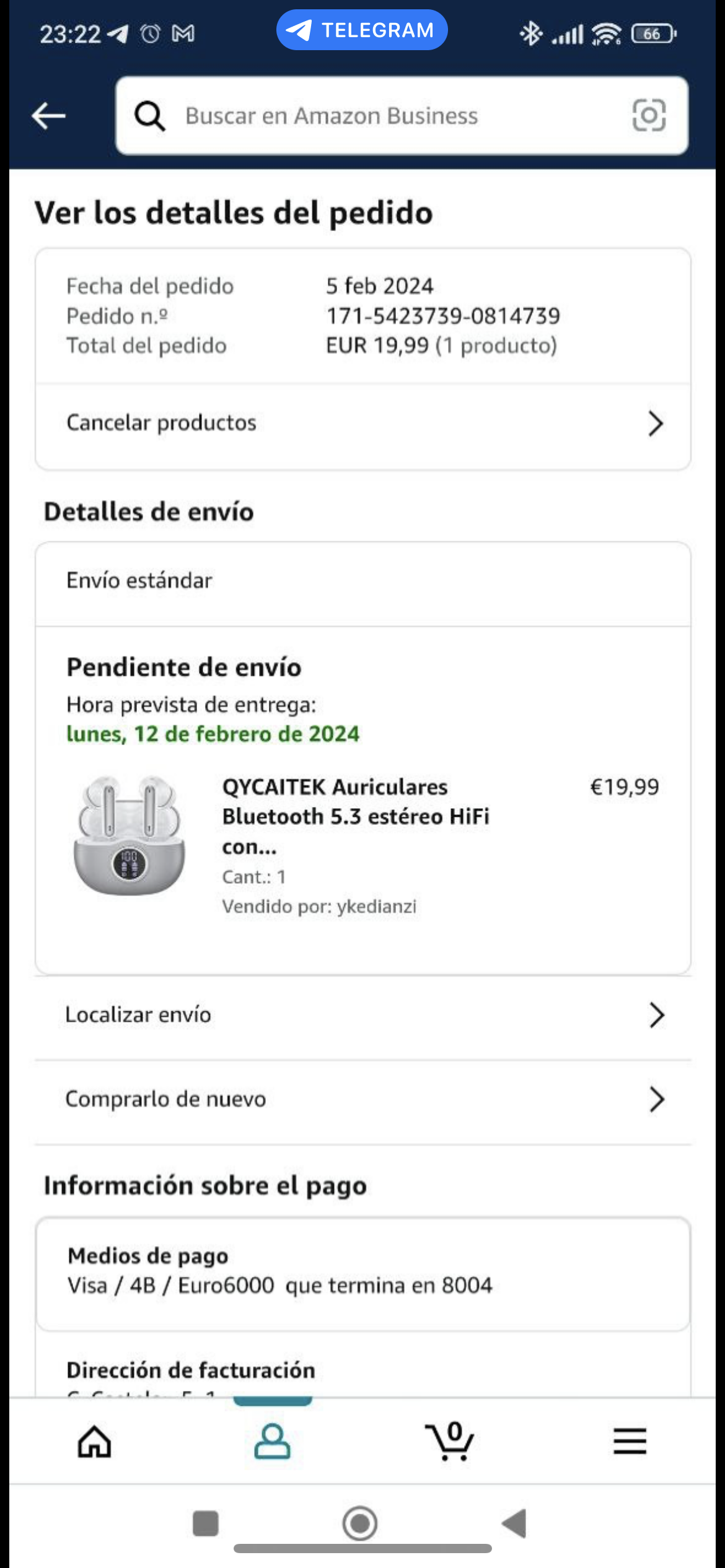Go back using the header arrow
This screenshot has height=1568, width=725.
tap(48, 116)
